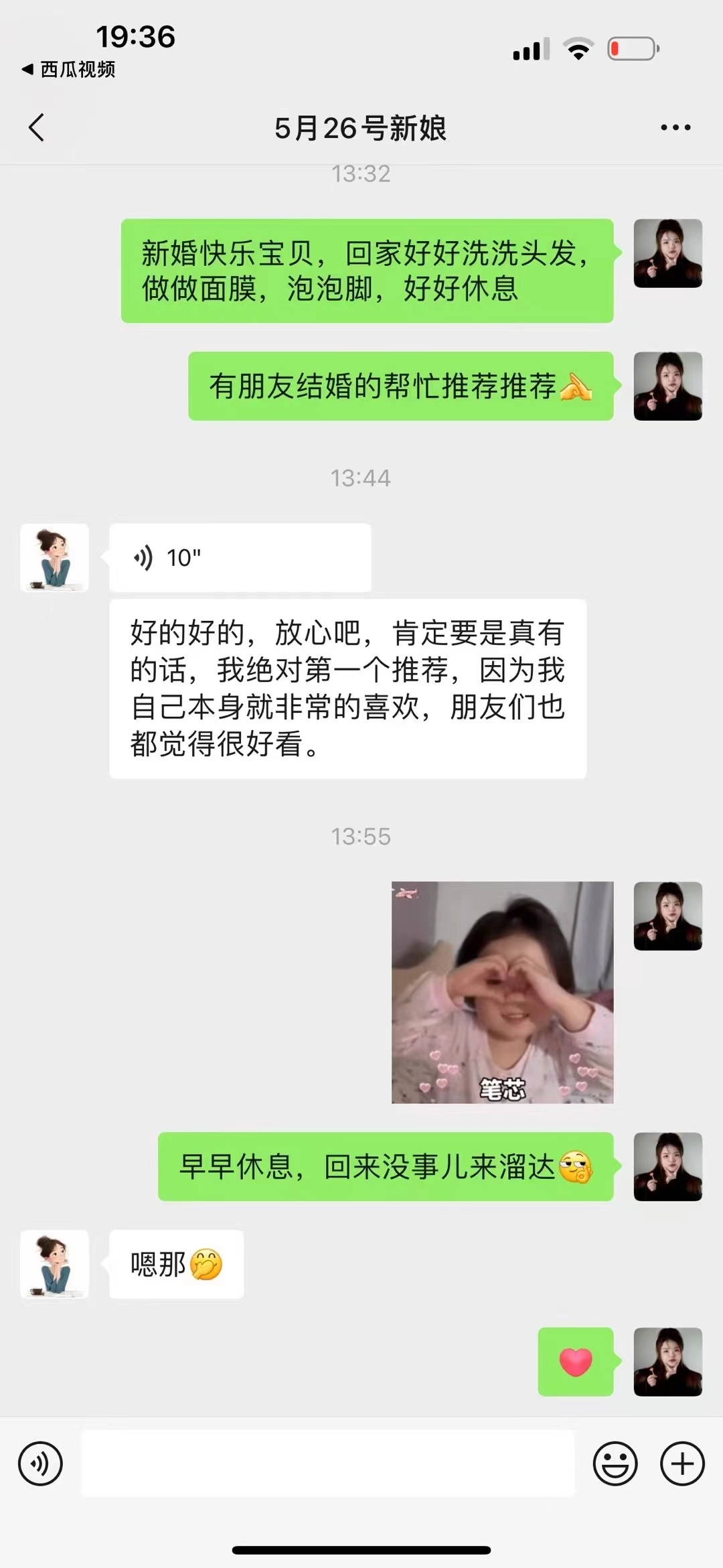
Task: Open my avatar beside 新婚快乐宝贝 message
Action: pos(667,253)
